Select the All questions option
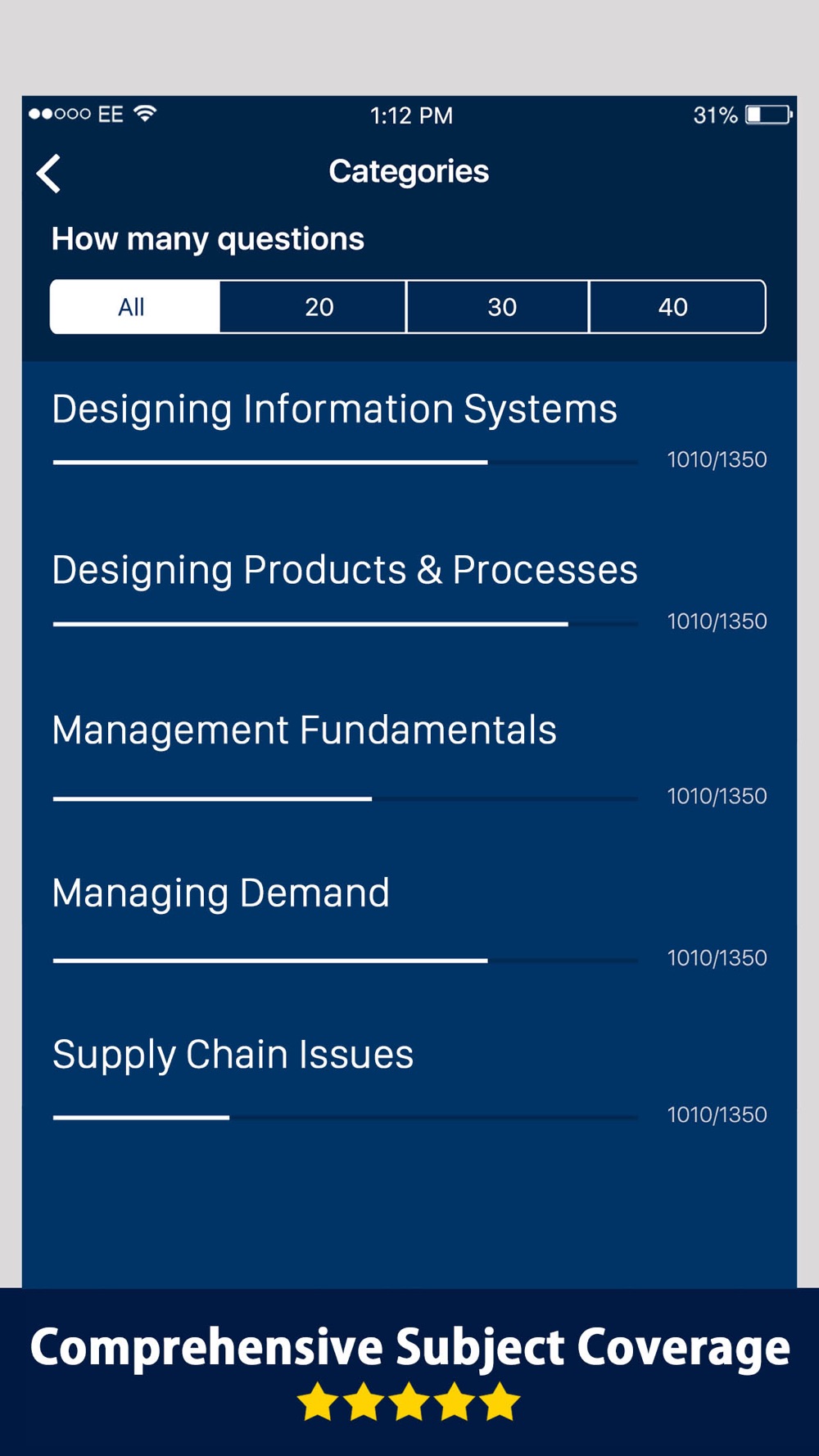 [x=135, y=307]
